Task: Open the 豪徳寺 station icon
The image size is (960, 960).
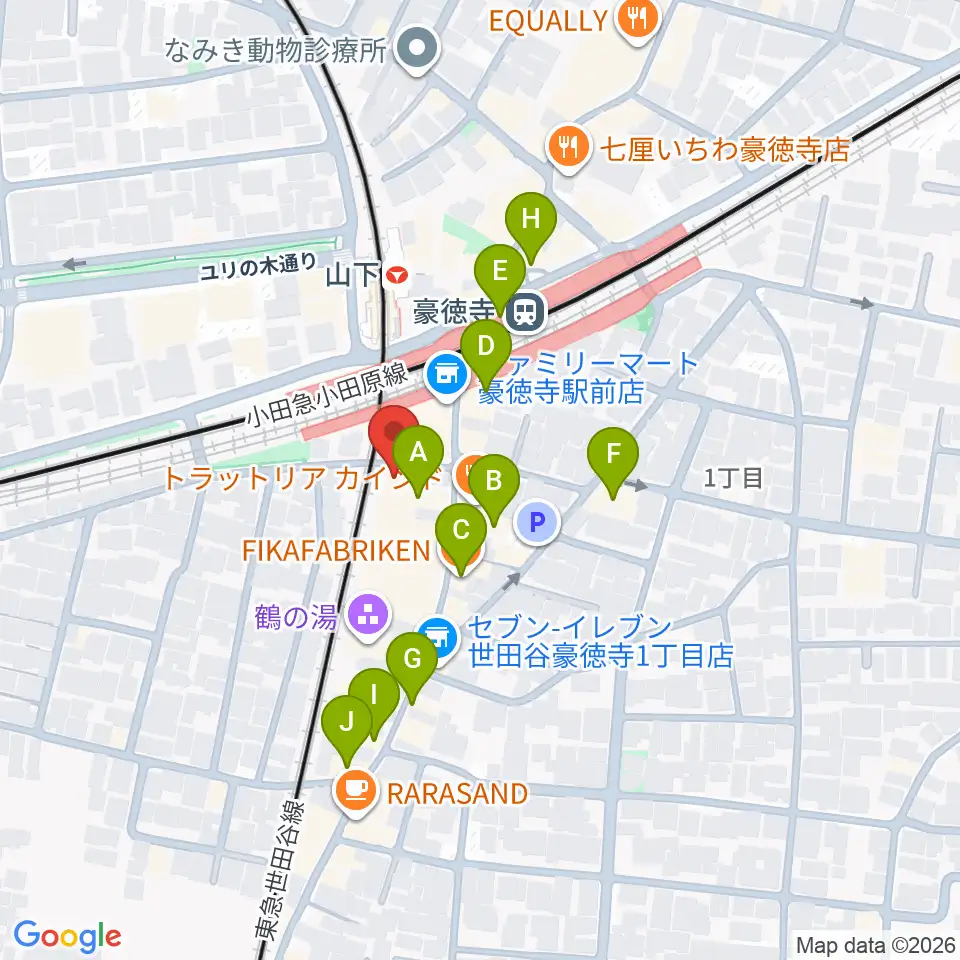Action: (527, 312)
